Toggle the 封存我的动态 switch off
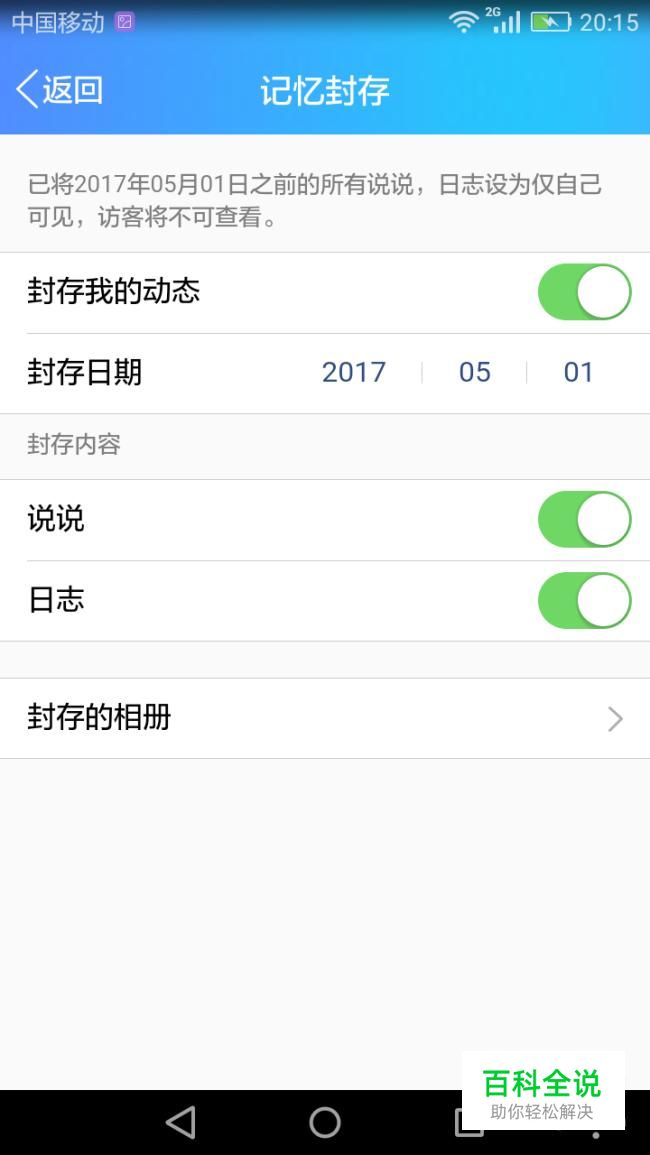The height and width of the screenshot is (1155, 650). [585, 292]
